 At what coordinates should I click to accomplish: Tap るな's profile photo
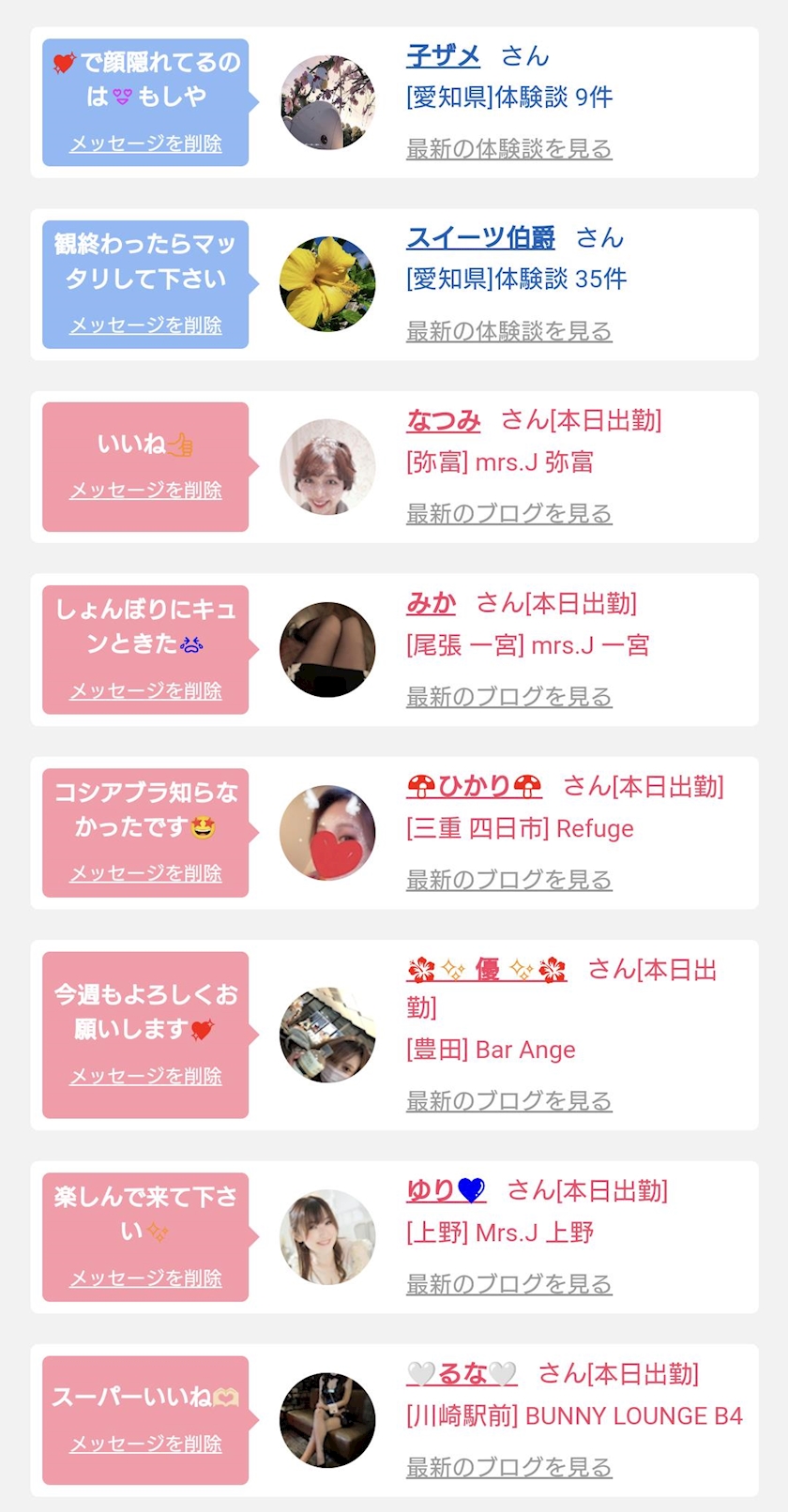(327, 1420)
